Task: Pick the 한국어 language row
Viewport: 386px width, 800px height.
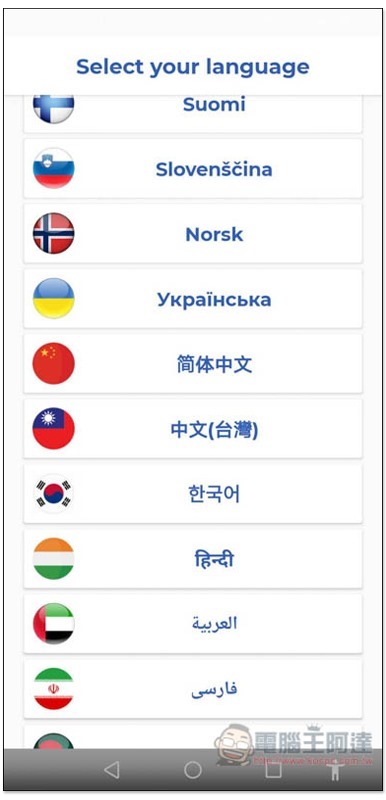Action: [193, 493]
